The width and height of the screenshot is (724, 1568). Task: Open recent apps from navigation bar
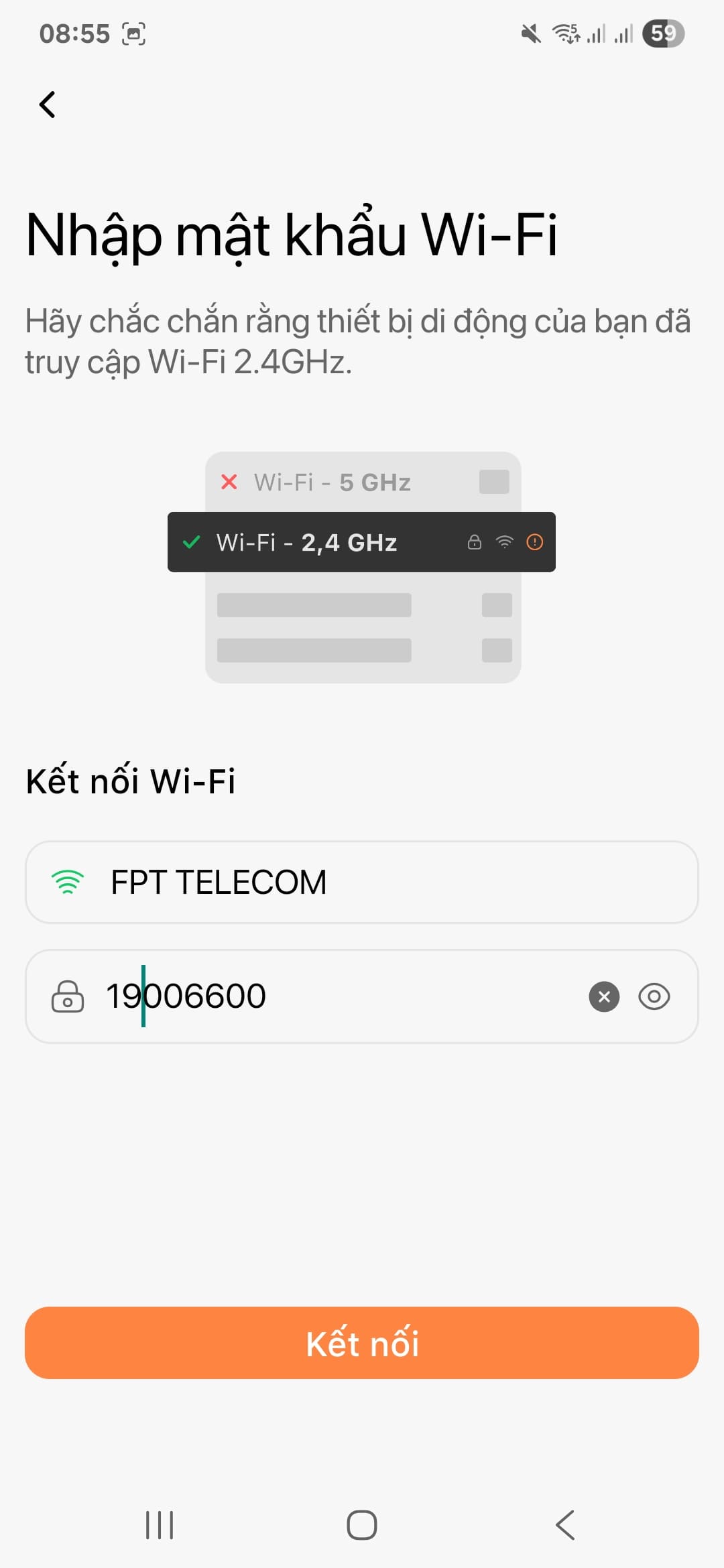point(160,1525)
